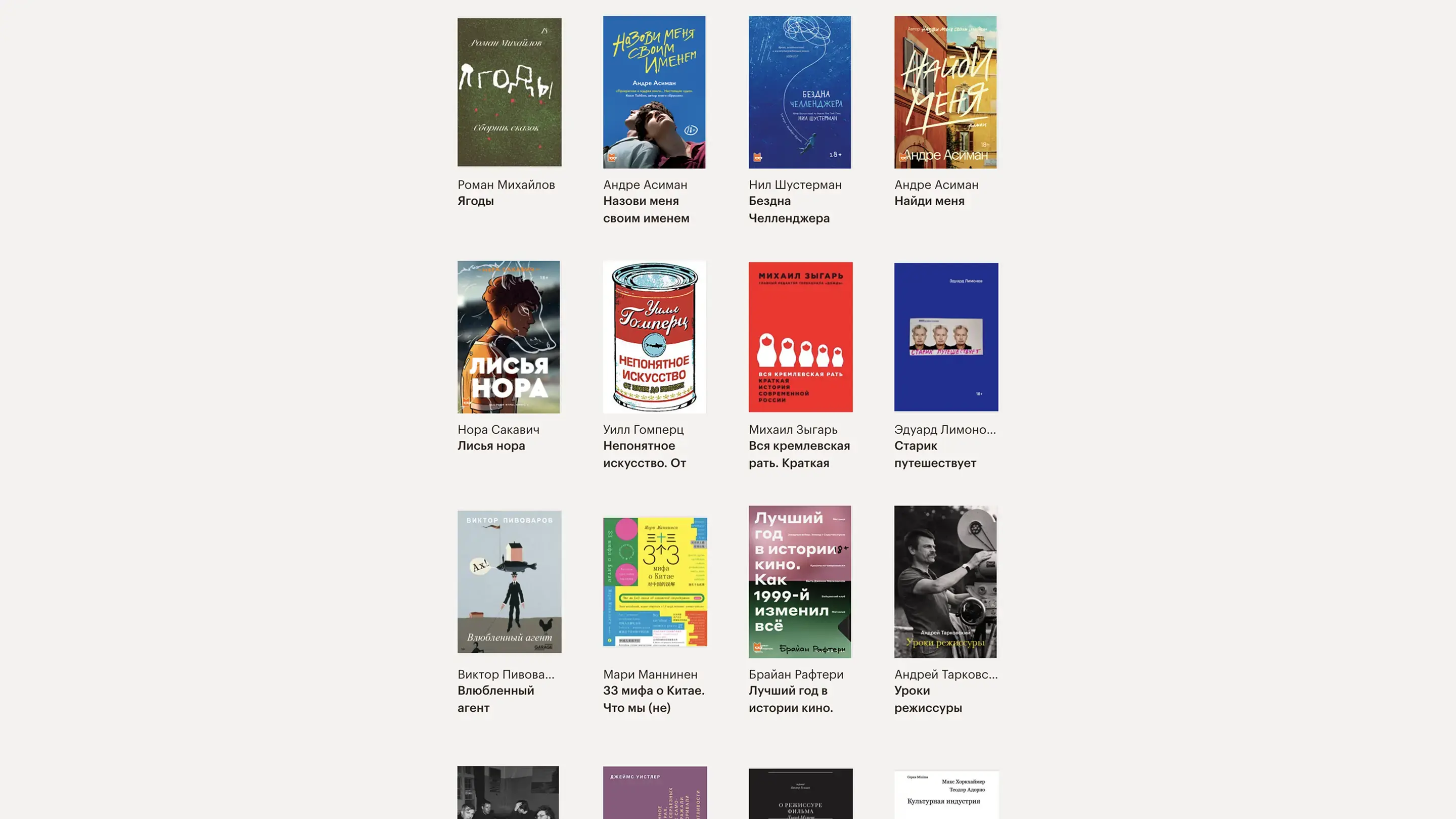
Task: Select Вся кремлевская рать book
Action: coord(800,337)
